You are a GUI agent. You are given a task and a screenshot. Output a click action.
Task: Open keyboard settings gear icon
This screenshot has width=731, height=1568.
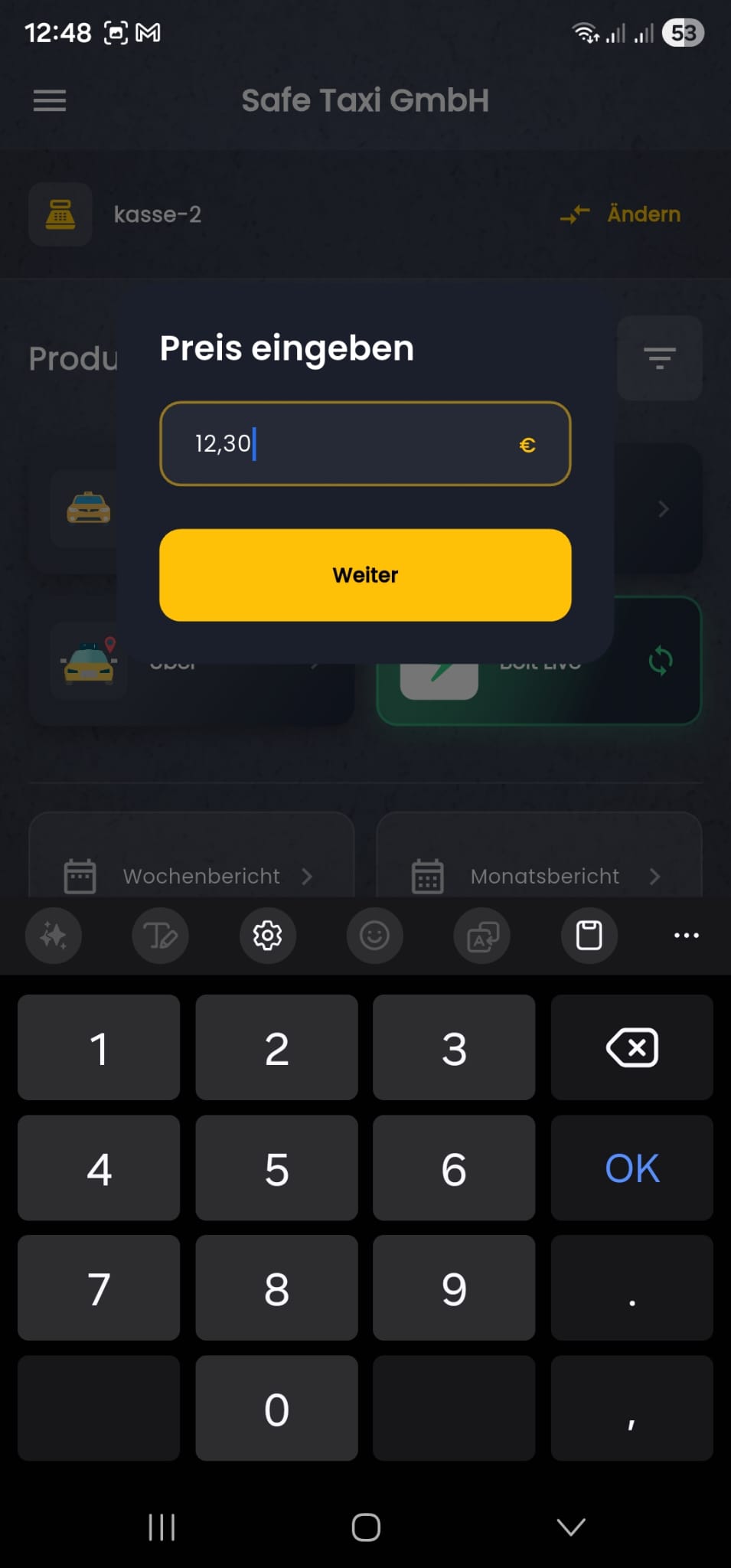267,936
